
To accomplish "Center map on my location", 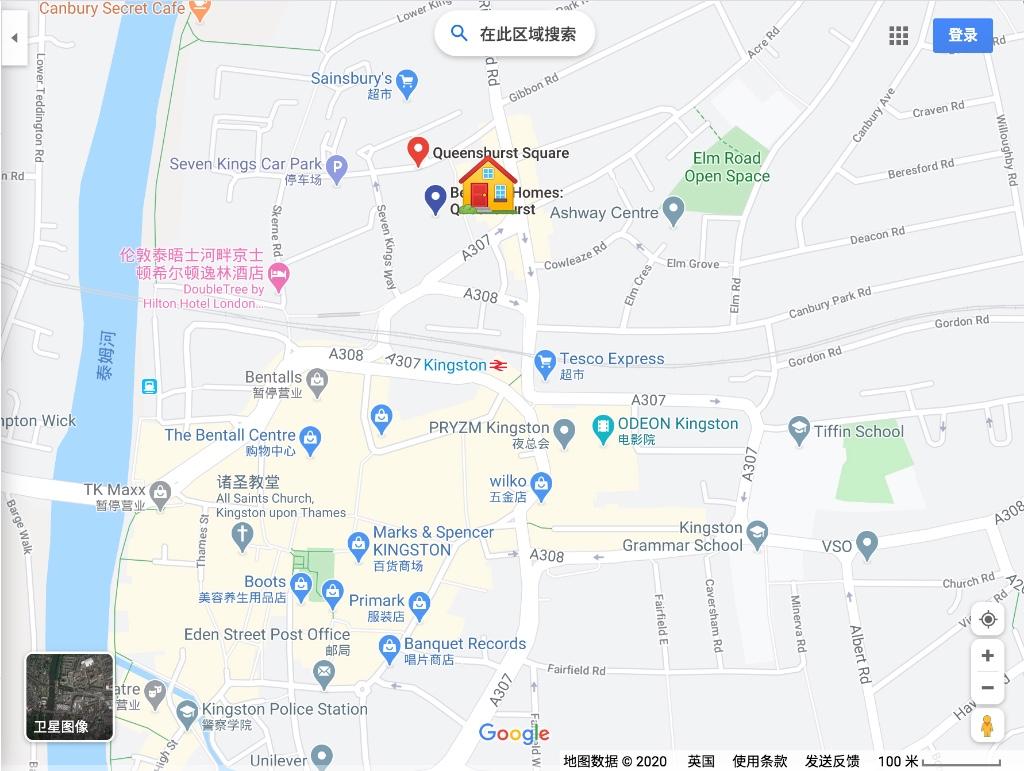I will [x=987, y=619].
